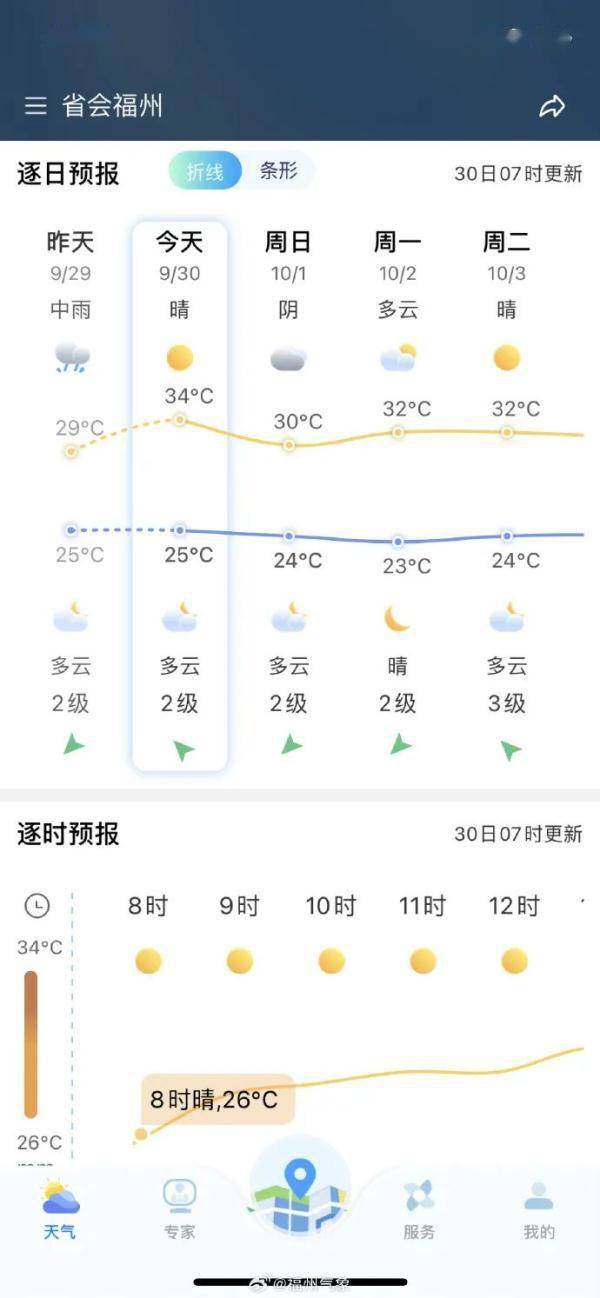Switch to the 折线 chart view
Viewport: 600px width, 1298px height.
(x=205, y=171)
